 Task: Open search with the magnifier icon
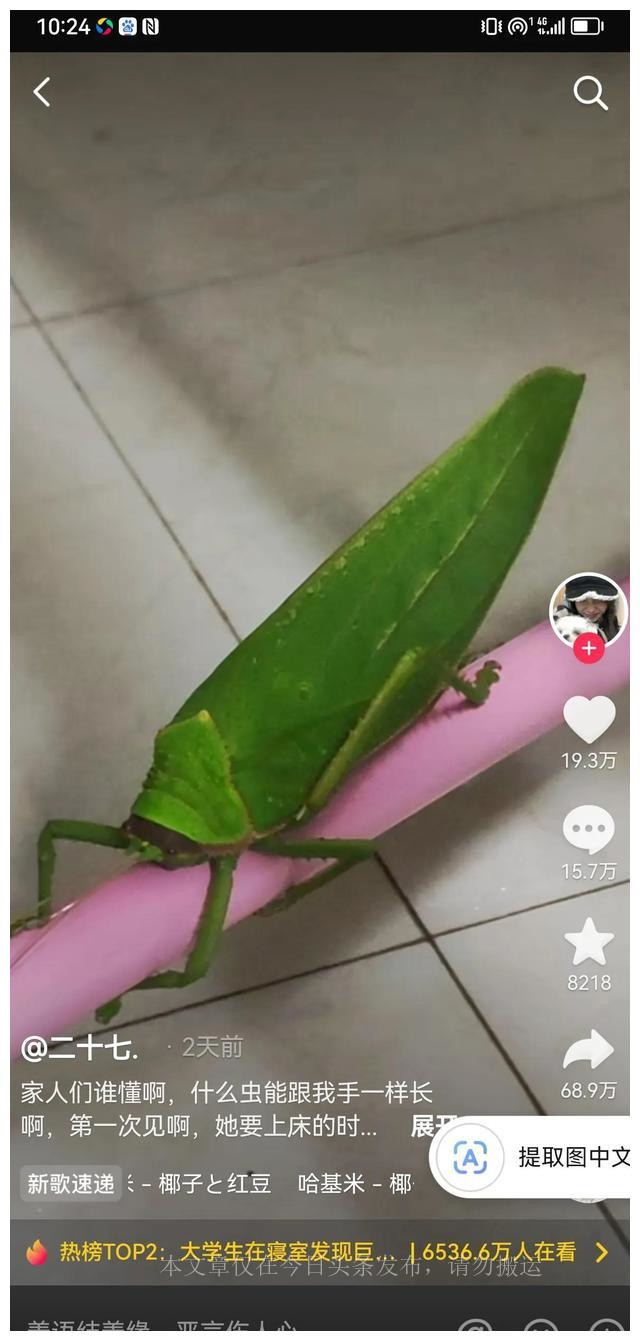click(x=590, y=93)
